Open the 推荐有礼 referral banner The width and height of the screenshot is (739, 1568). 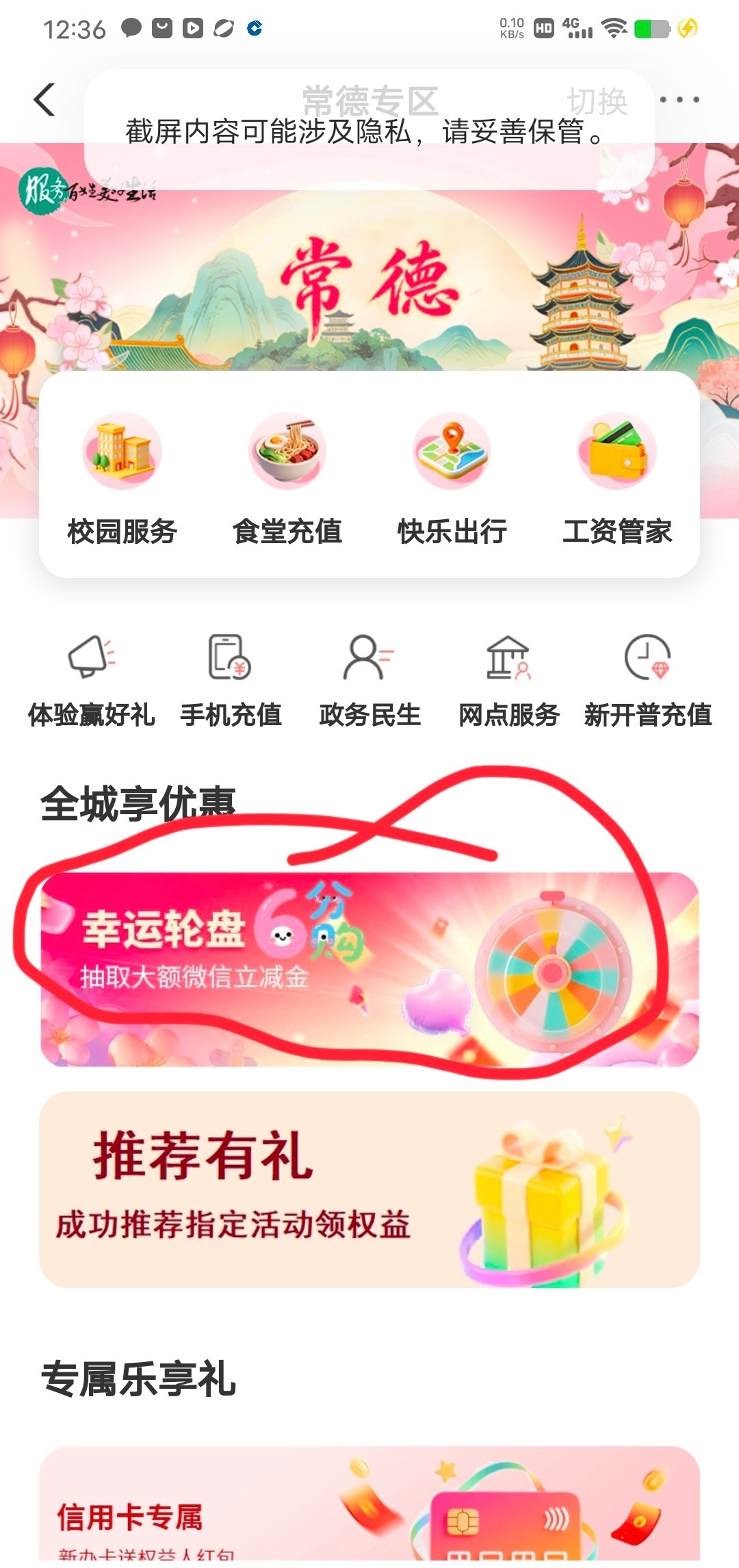369,1189
